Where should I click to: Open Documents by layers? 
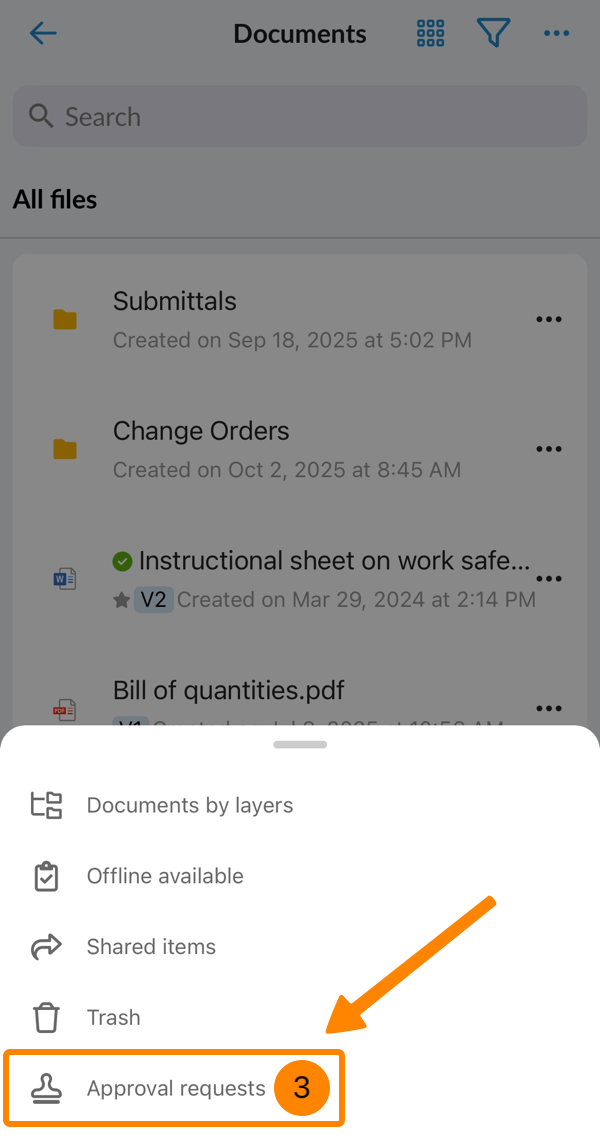[x=189, y=805]
